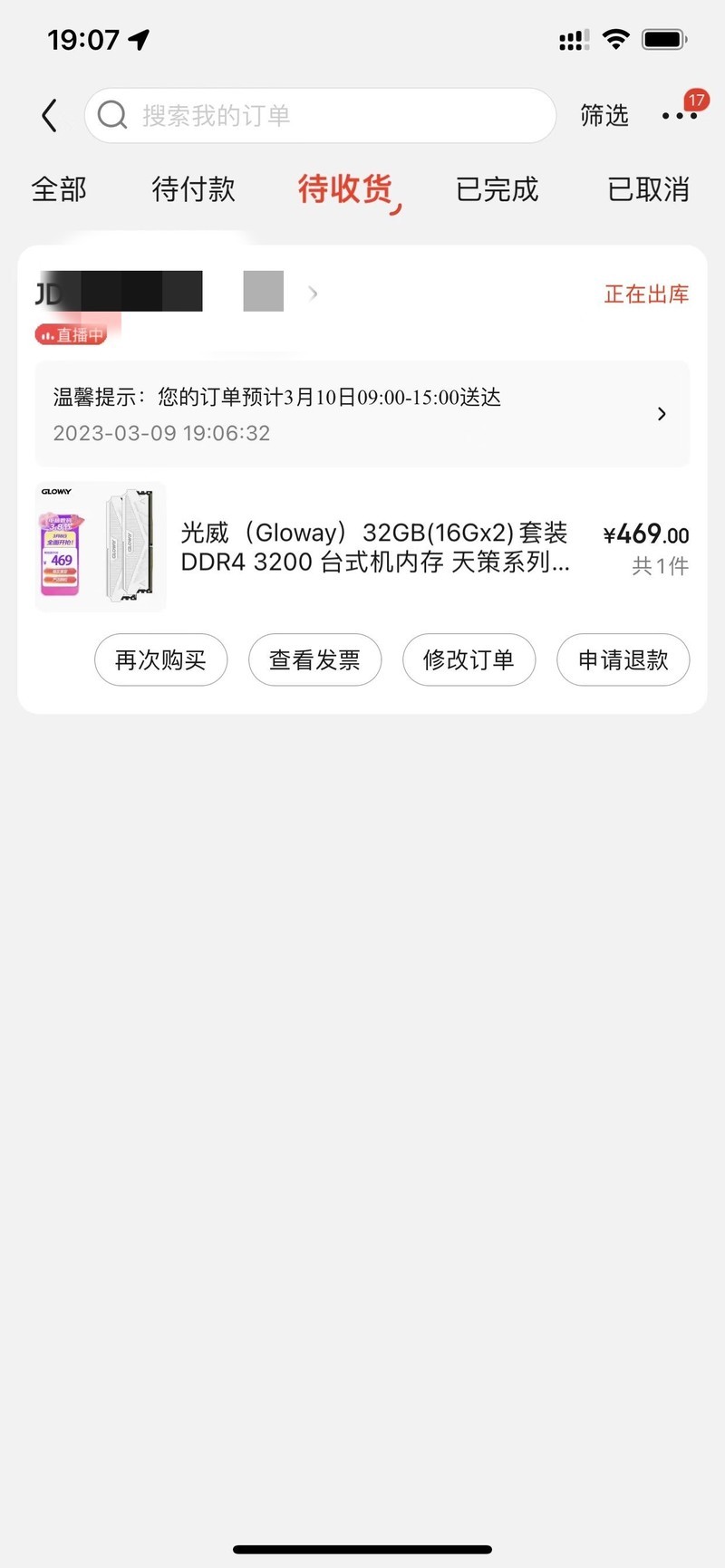Open the 筛选 filter options
Screen dimensions: 725x1568
[x=604, y=116]
